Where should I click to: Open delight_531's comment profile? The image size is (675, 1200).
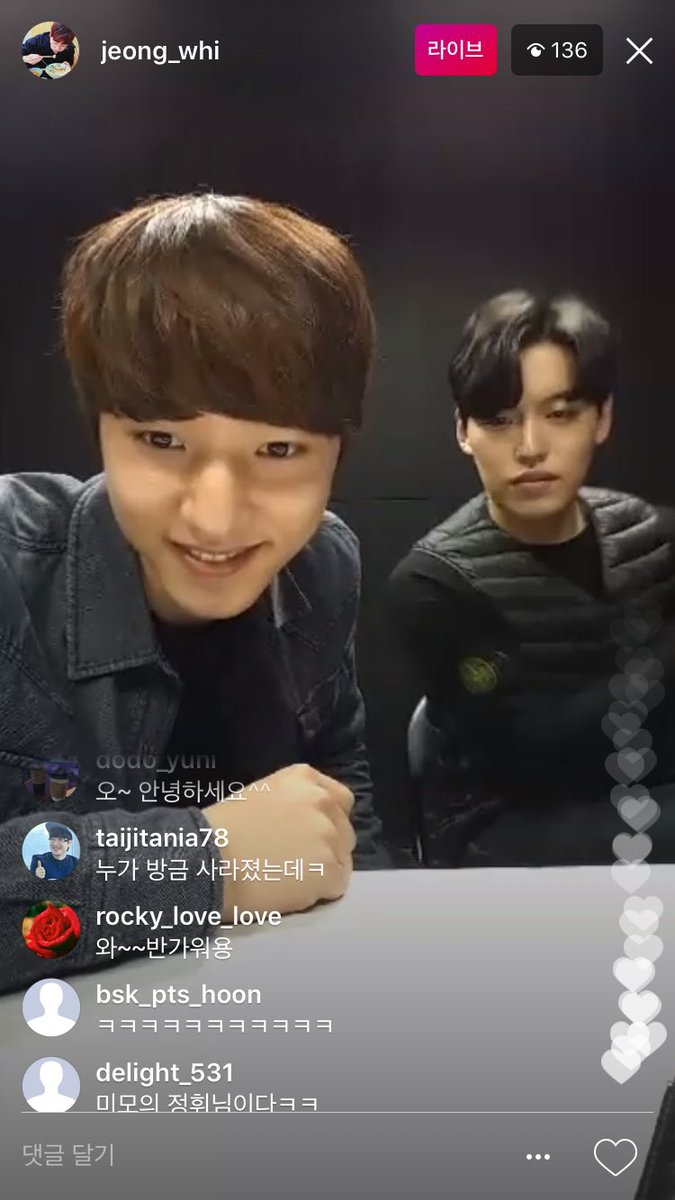51,1084
